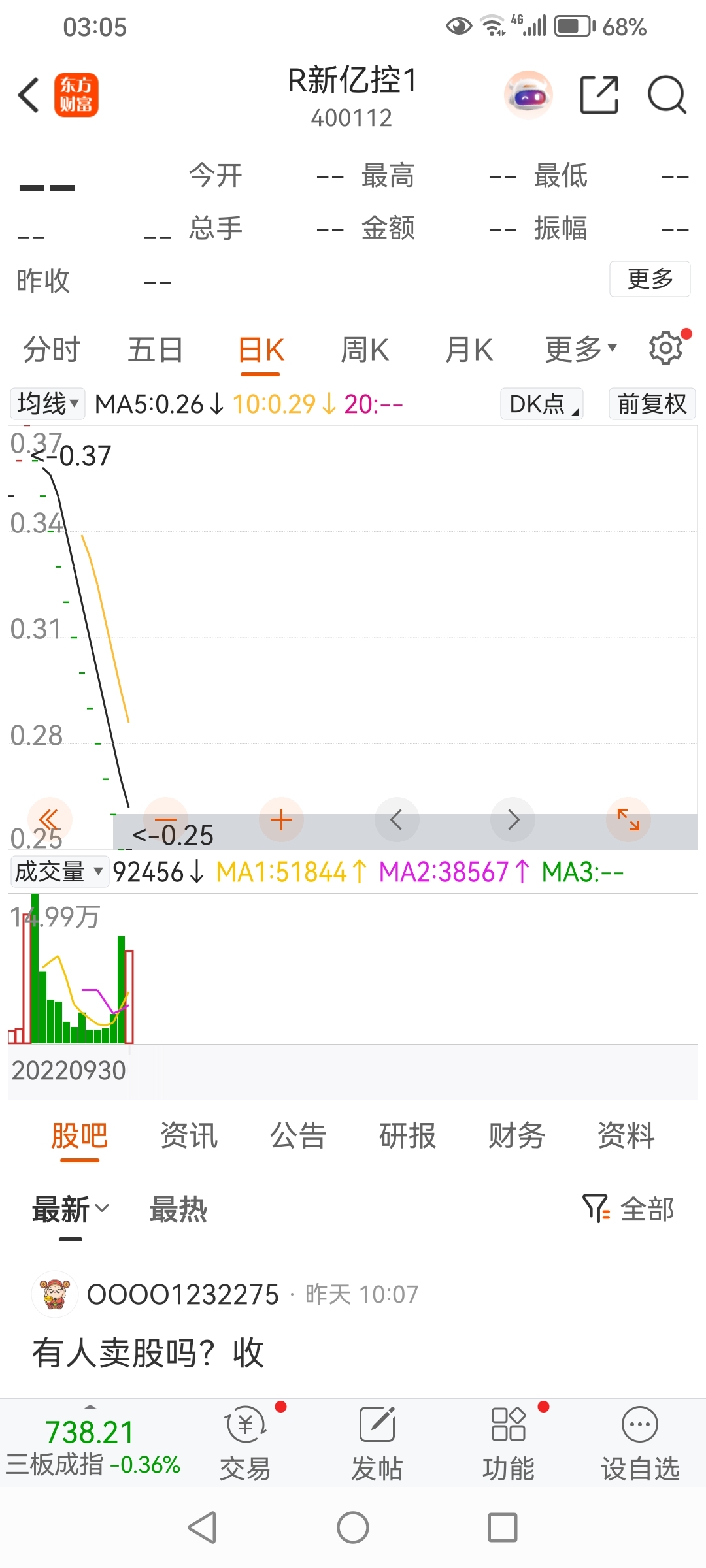Expand chart to fullscreen
The width and height of the screenshot is (706, 1568).
[x=628, y=819]
